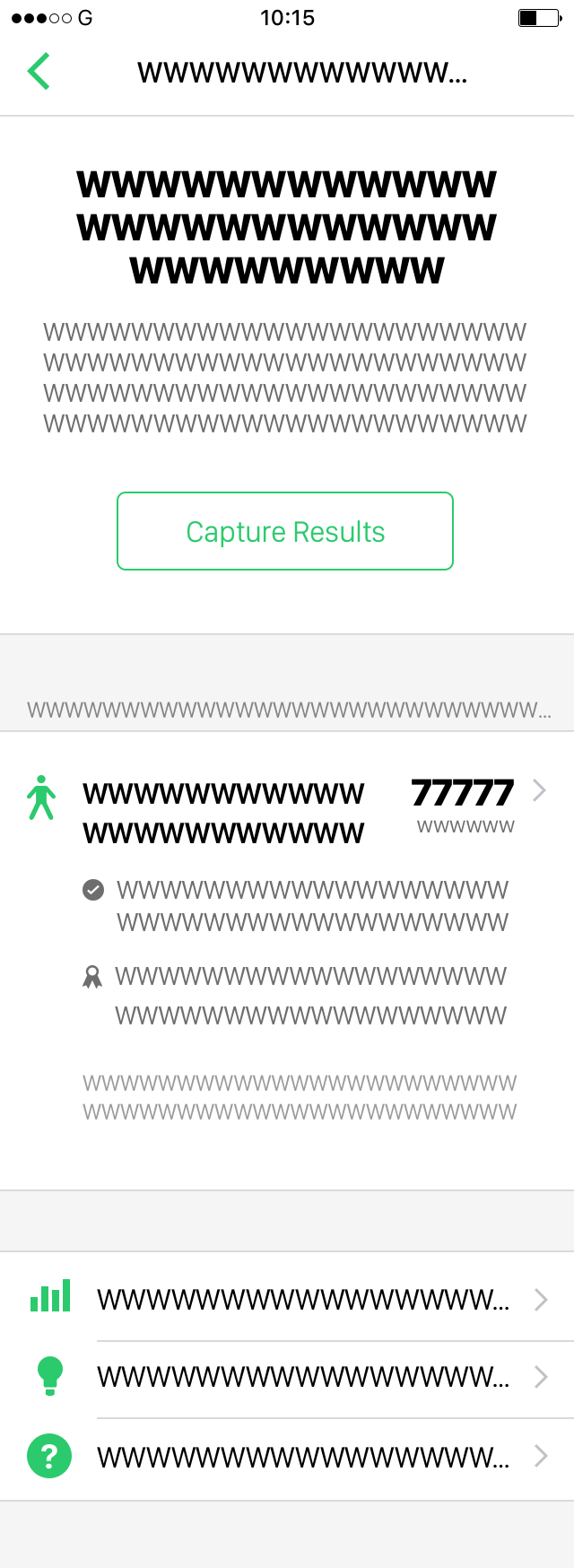
Task: Open the row with the bar chart icon
Action: point(287,1299)
